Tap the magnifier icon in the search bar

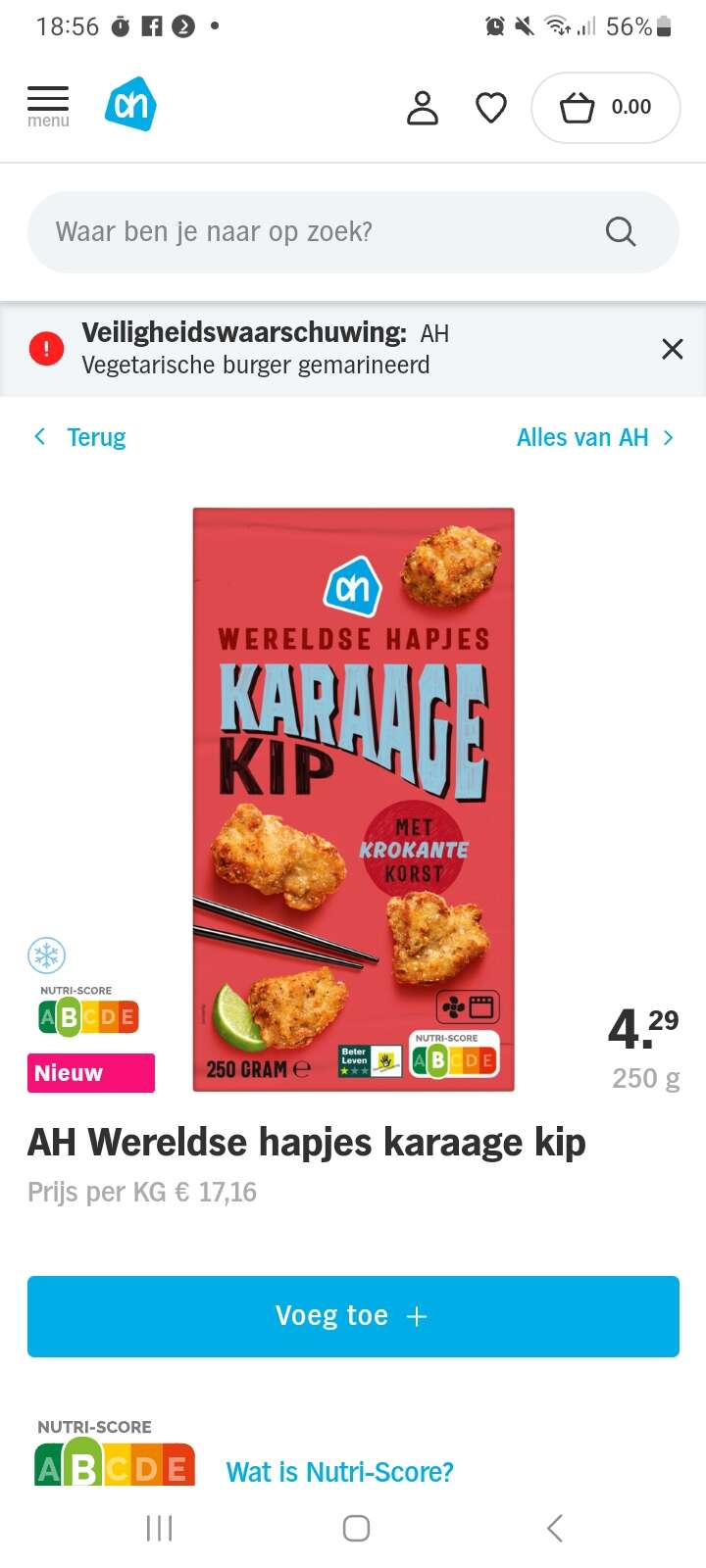[621, 232]
